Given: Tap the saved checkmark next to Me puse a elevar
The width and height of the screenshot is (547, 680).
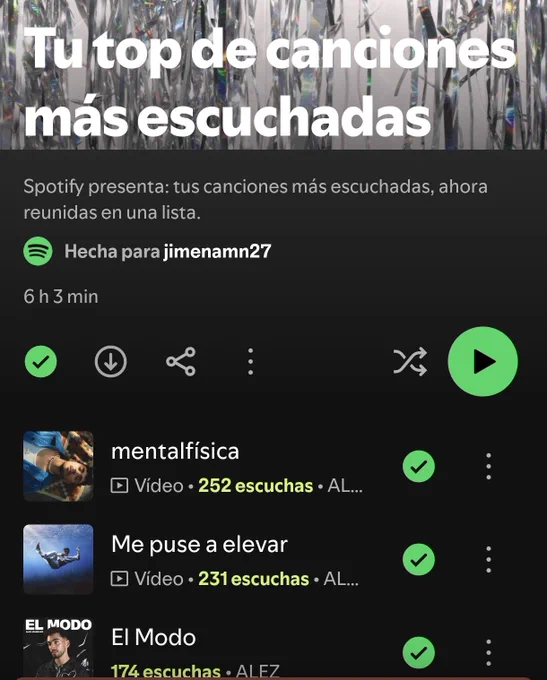Looking at the screenshot, I should click(419, 559).
